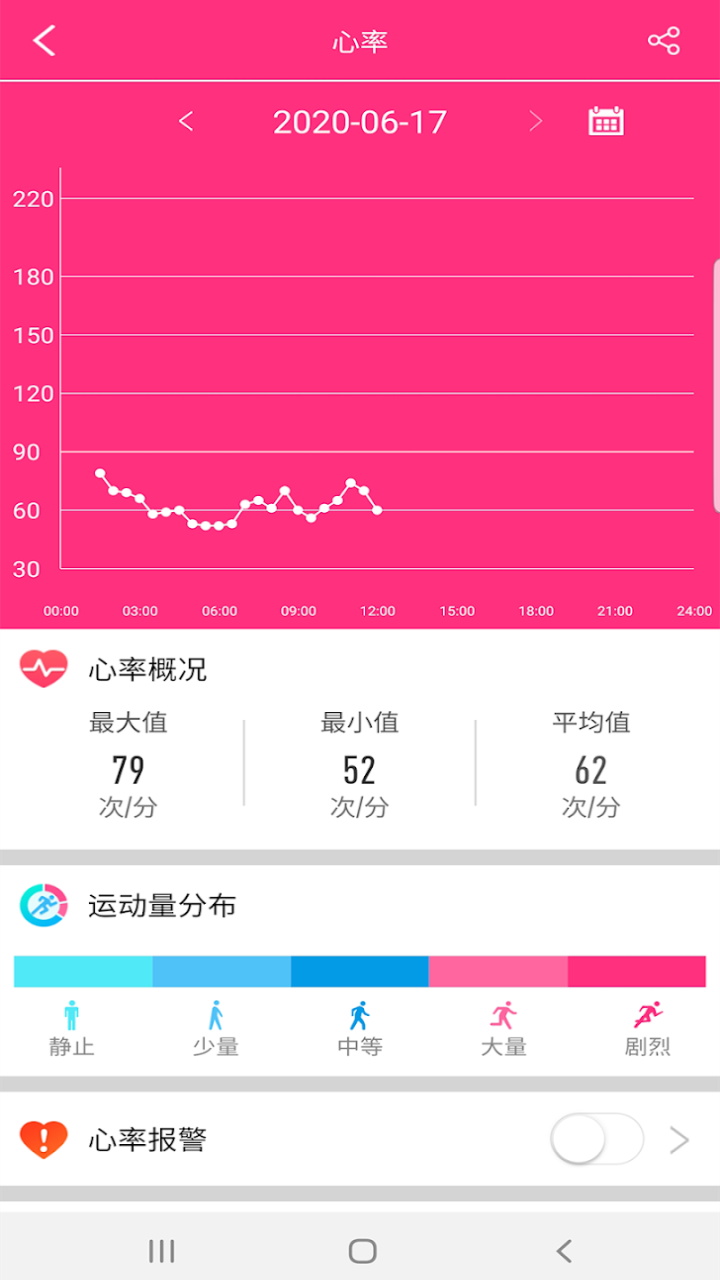Click the 运动量分布 activity distribution icon

[x=42, y=906]
